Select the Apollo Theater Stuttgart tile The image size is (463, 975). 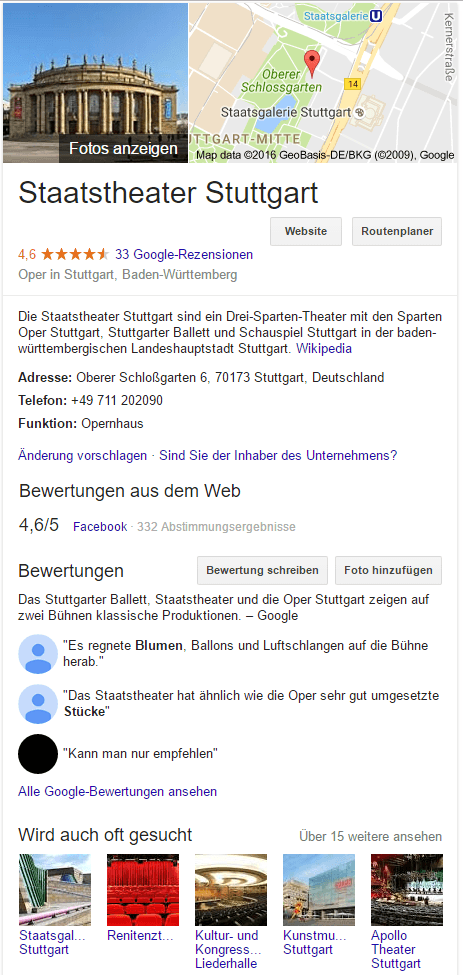click(x=407, y=912)
